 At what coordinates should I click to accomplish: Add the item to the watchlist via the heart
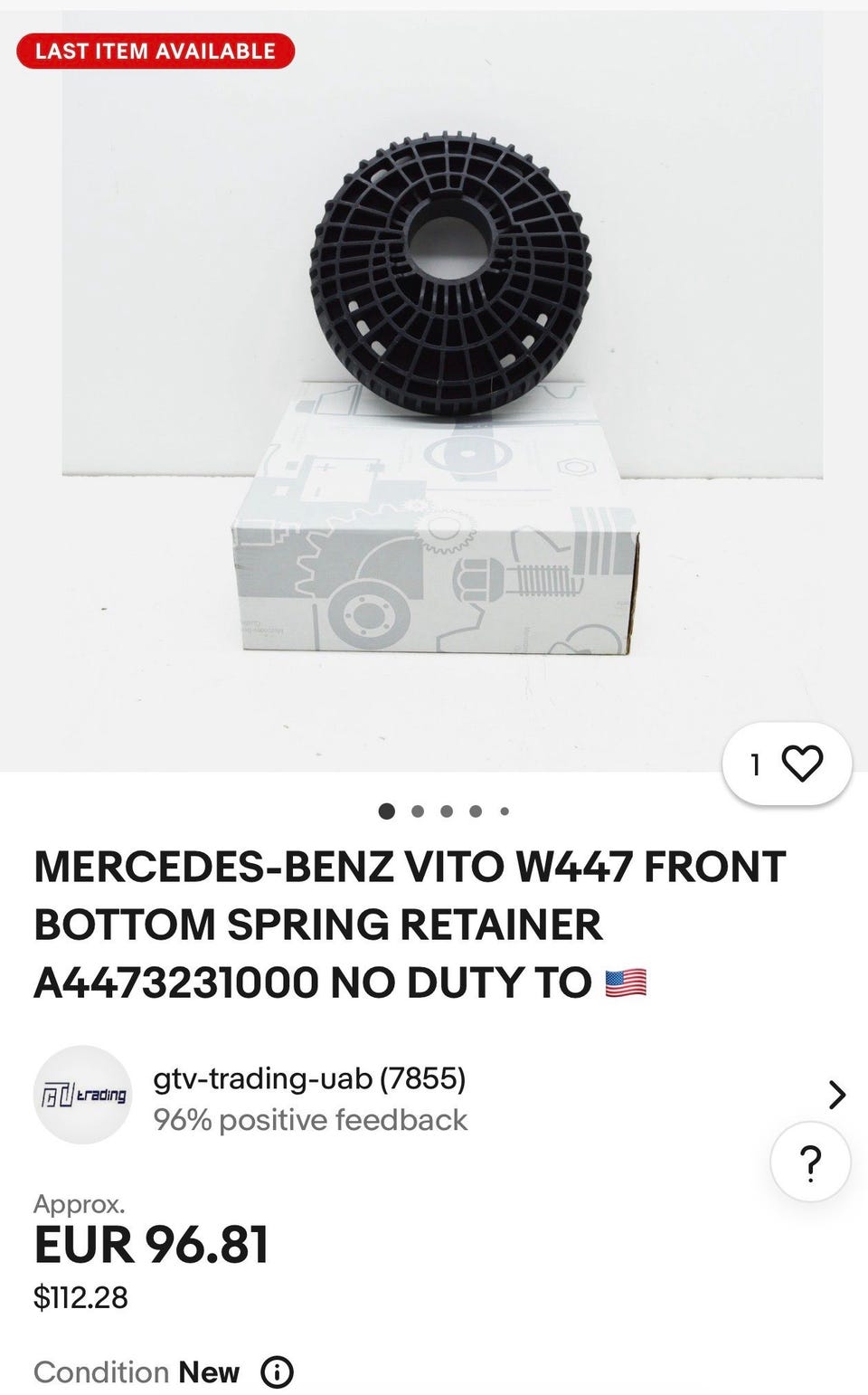coord(788,764)
